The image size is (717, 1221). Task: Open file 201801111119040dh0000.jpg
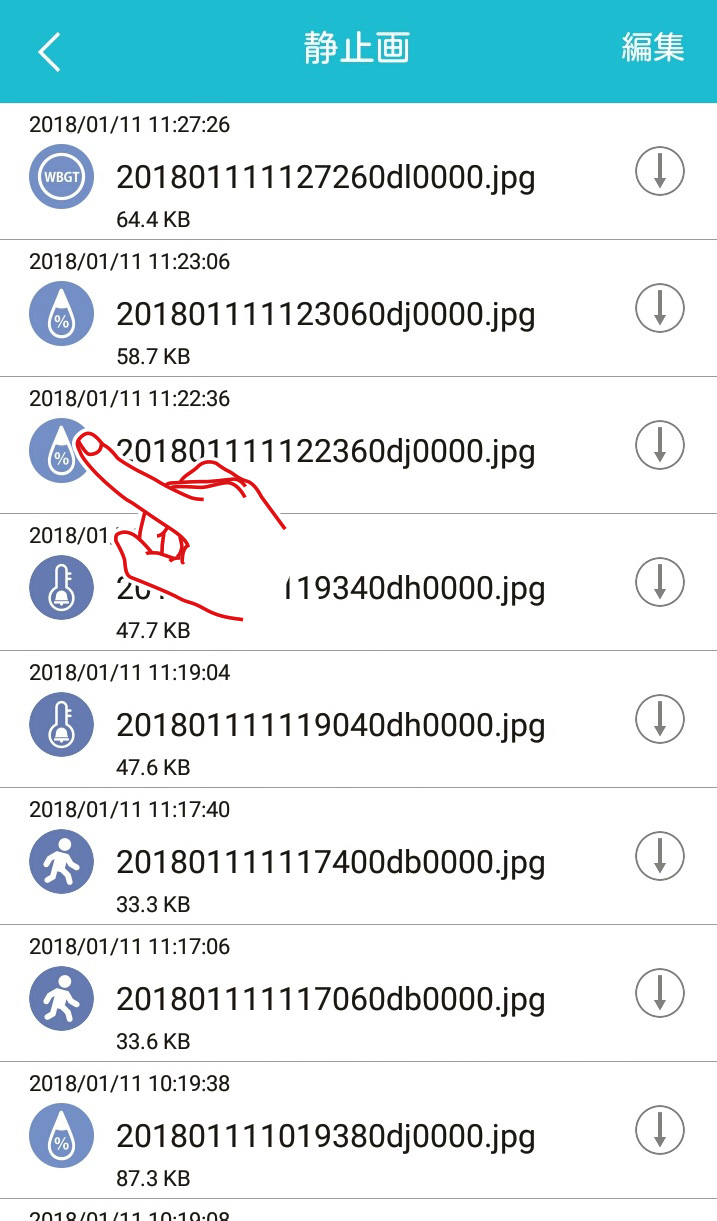pos(330,726)
